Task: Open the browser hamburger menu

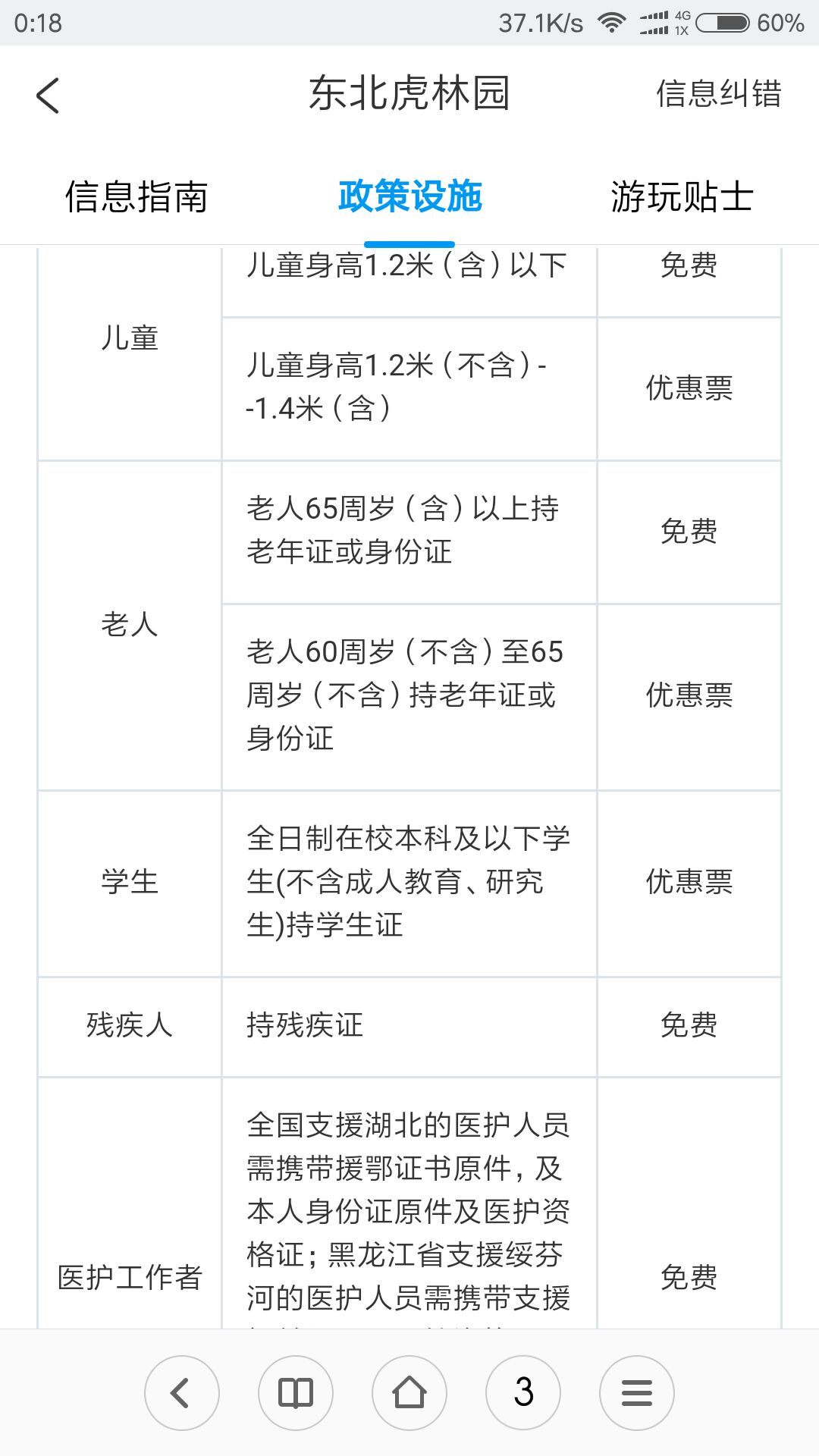Action: click(x=637, y=1393)
